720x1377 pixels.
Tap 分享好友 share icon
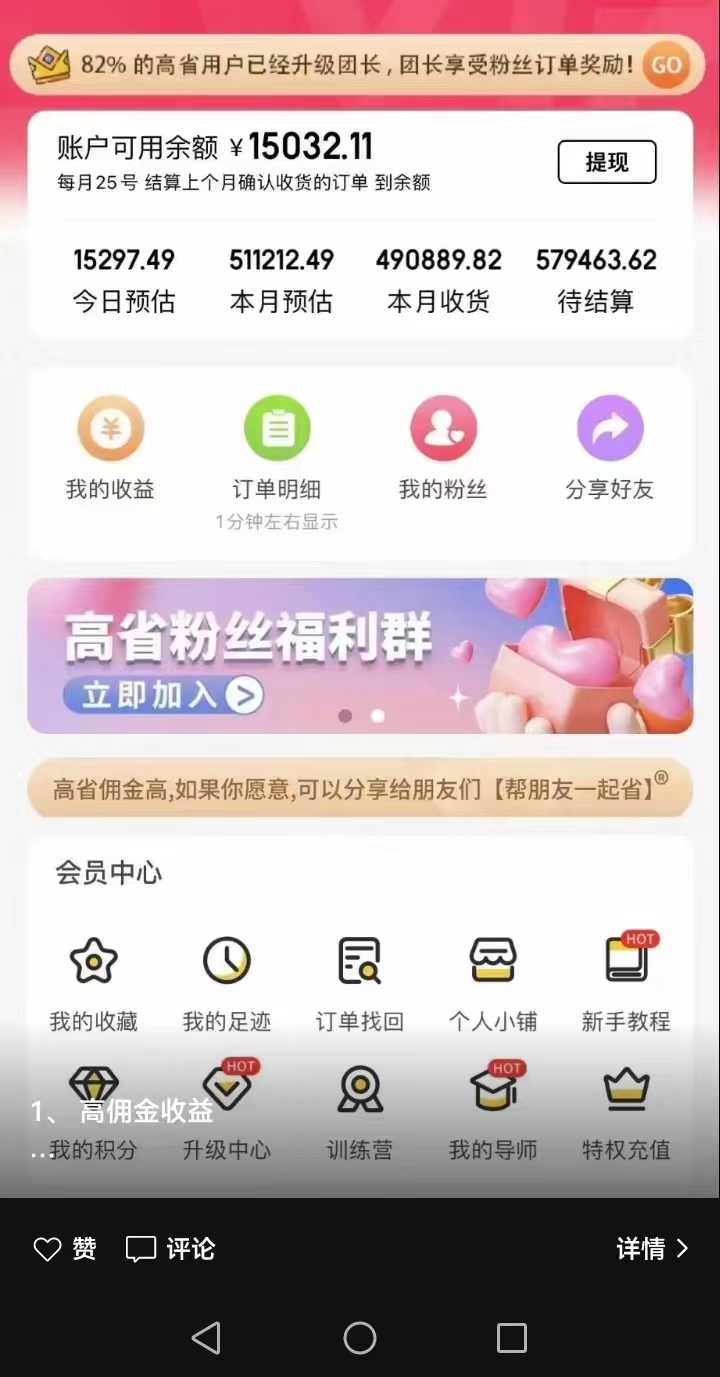tap(610, 427)
